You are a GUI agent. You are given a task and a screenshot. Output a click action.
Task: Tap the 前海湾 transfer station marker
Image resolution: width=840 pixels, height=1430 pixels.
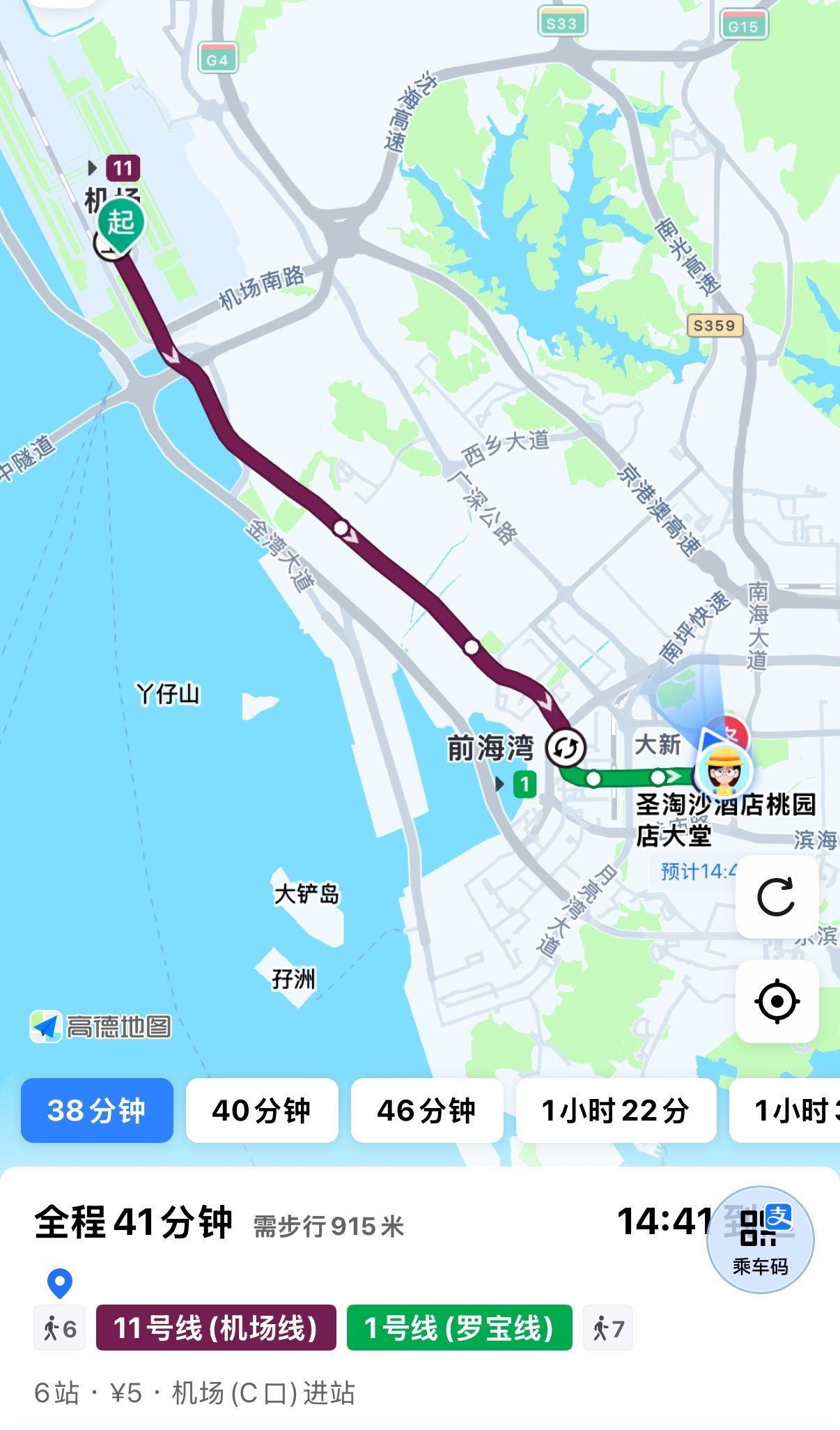(x=566, y=748)
